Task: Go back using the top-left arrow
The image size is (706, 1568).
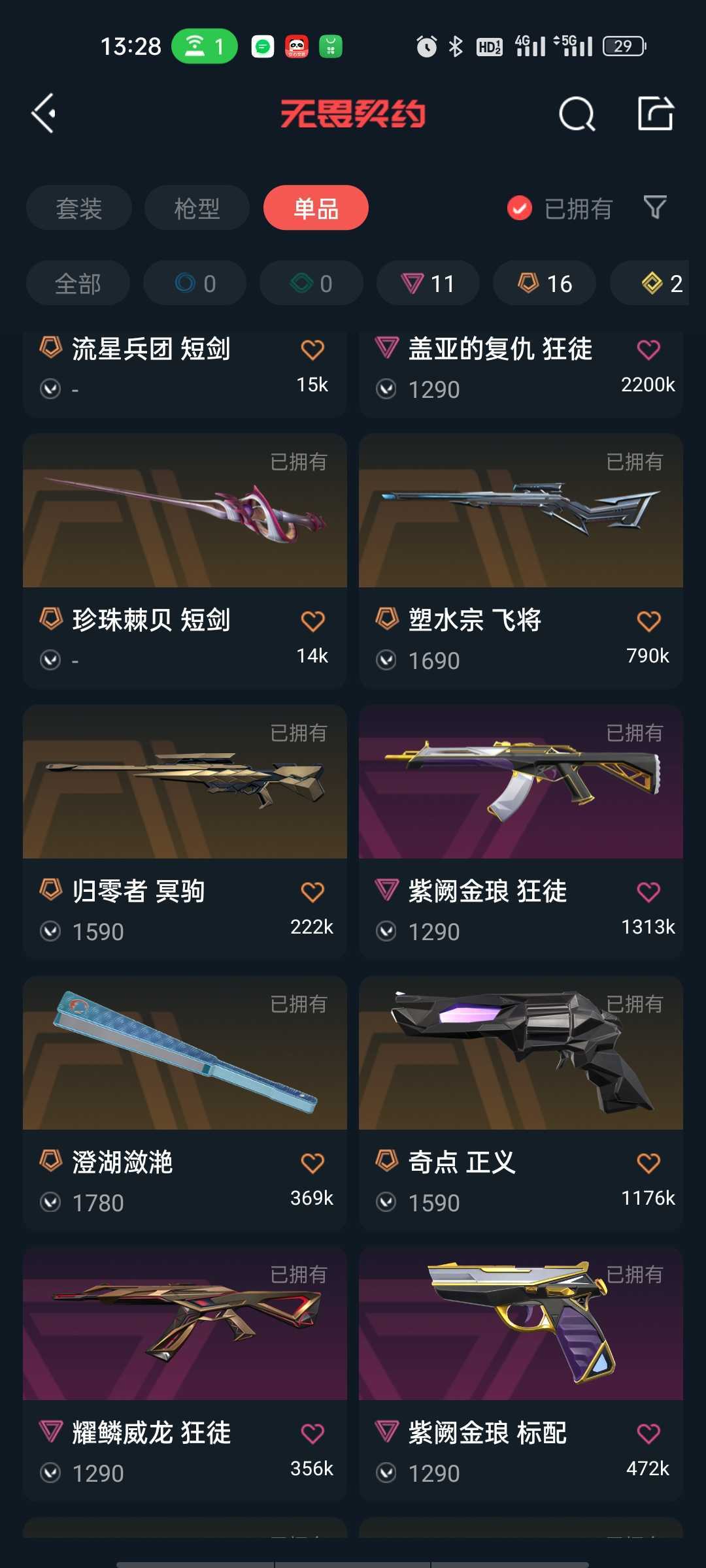Action: (x=44, y=114)
